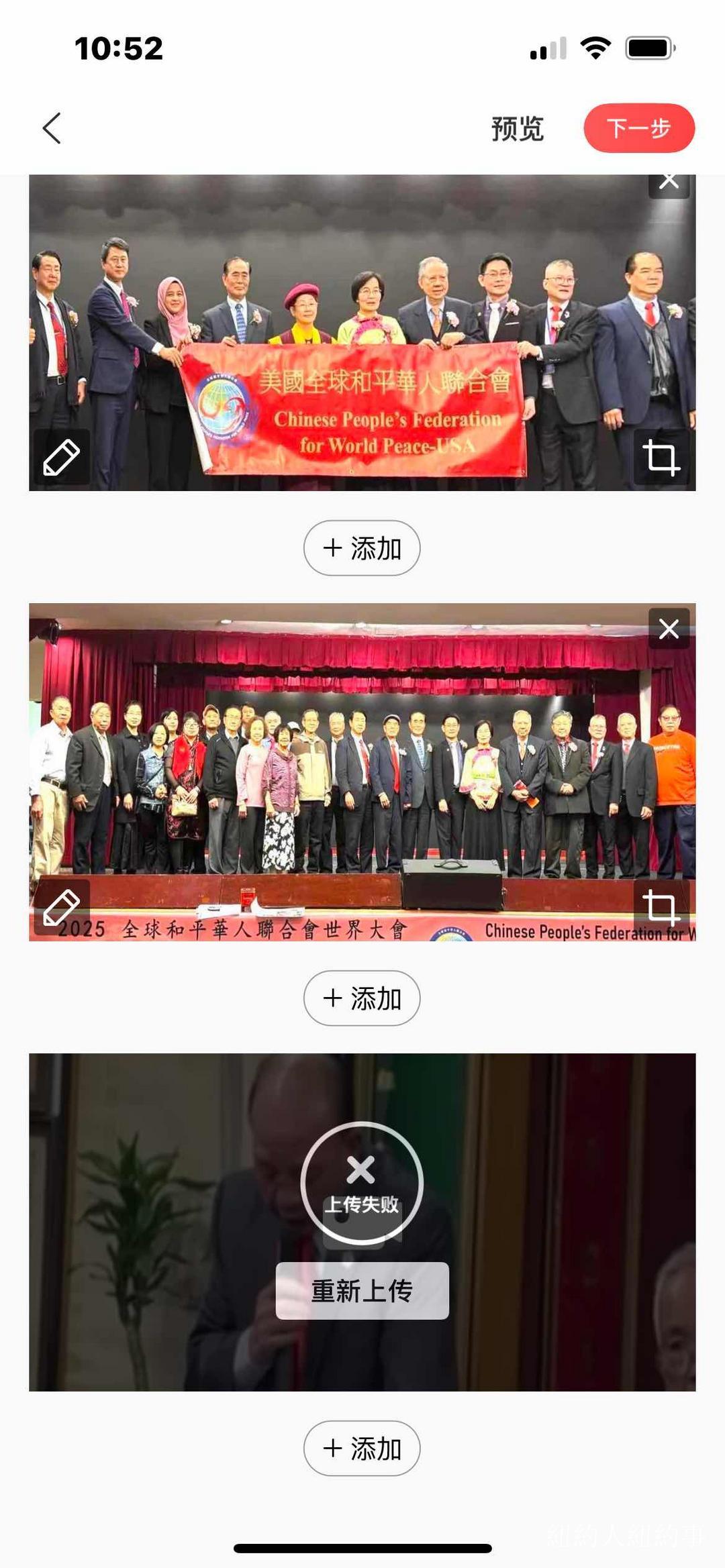Image resolution: width=725 pixels, height=1568 pixels.
Task: Crop the red banner group photo
Action: pyautogui.click(x=661, y=458)
